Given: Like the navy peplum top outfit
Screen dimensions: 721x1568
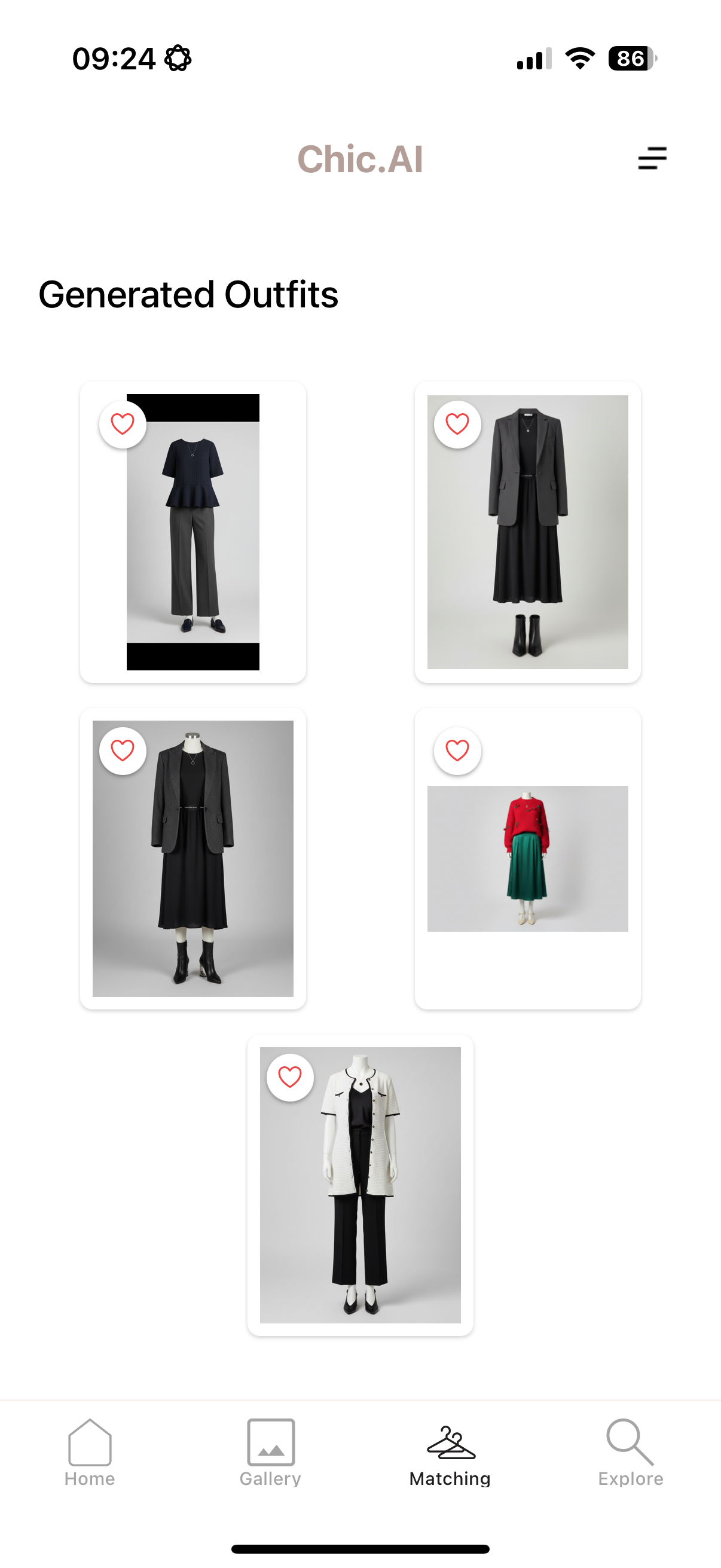Looking at the screenshot, I should click(x=123, y=424).
